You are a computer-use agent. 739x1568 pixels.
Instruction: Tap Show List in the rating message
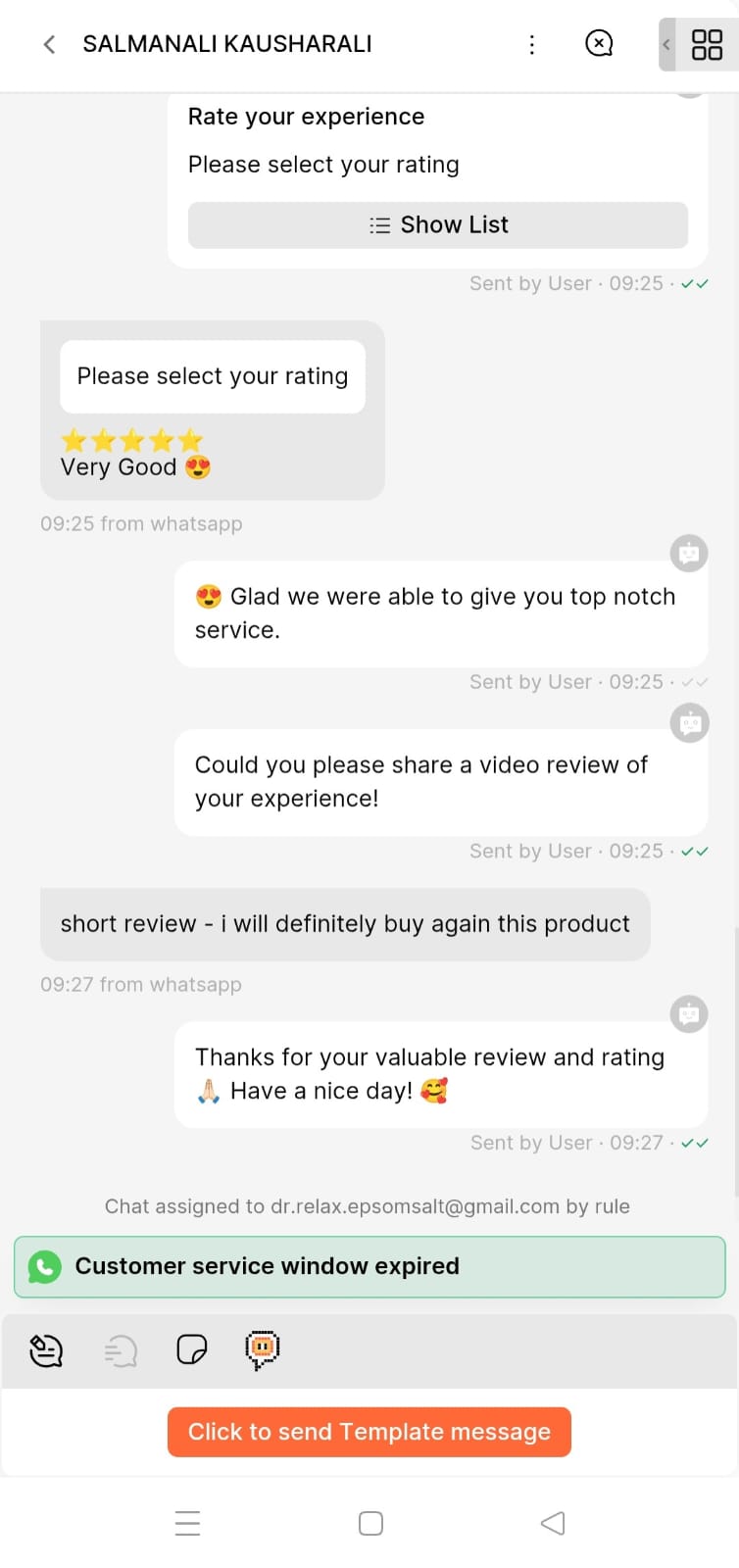click(437, 225)
